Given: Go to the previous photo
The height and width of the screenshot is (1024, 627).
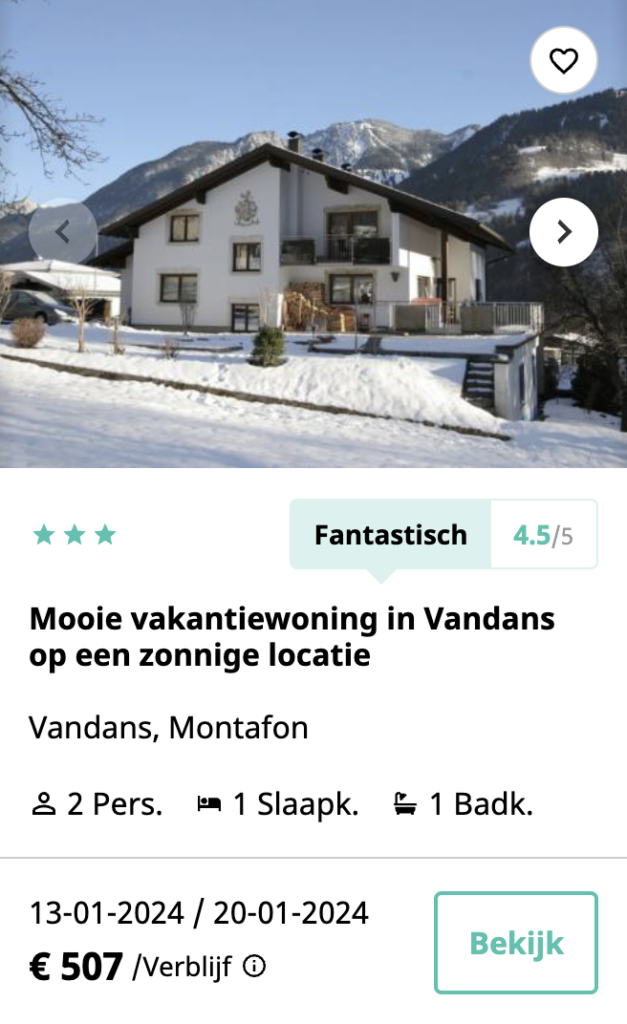Looking at the screenshot, I should [x=63, y=232].
